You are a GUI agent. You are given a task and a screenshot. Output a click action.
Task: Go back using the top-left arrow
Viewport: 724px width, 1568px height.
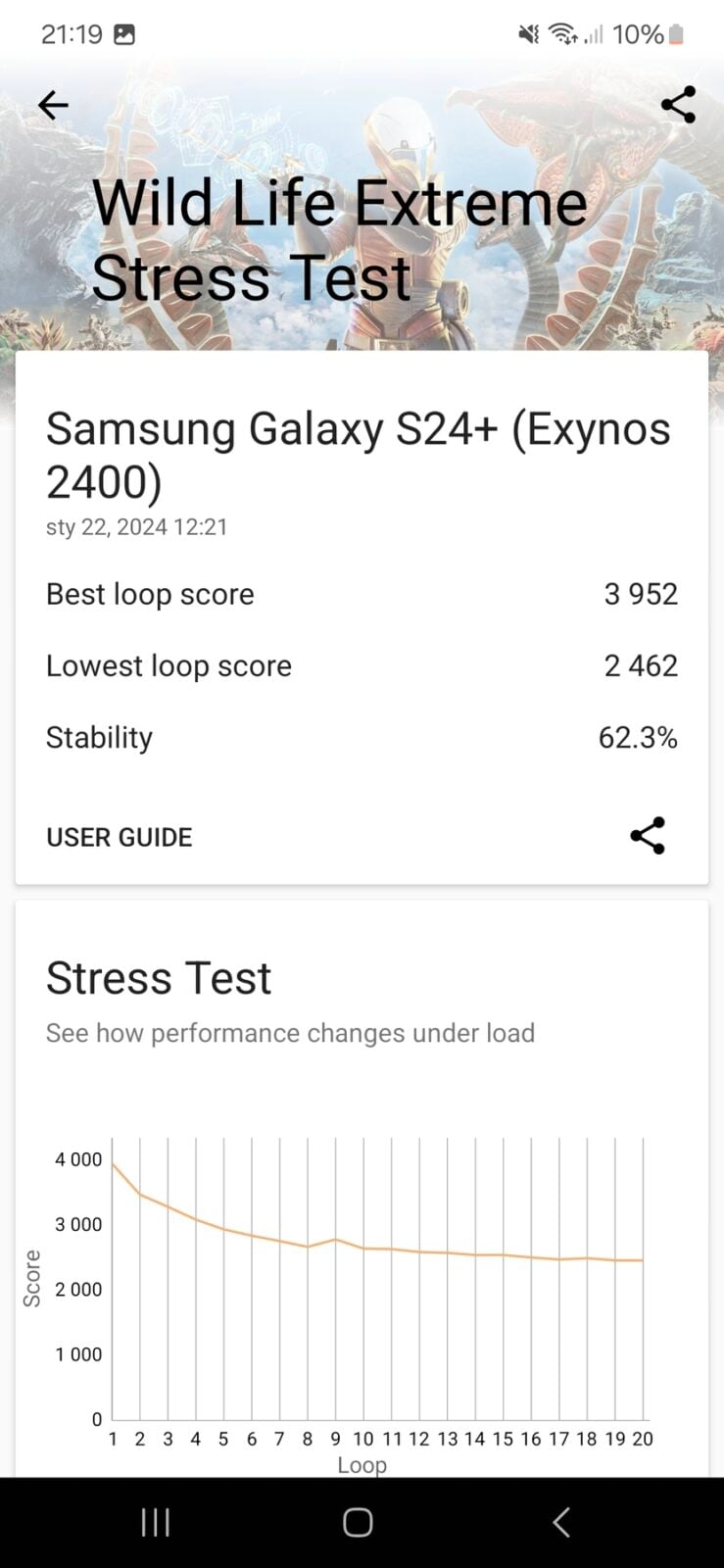click(53, 105)
